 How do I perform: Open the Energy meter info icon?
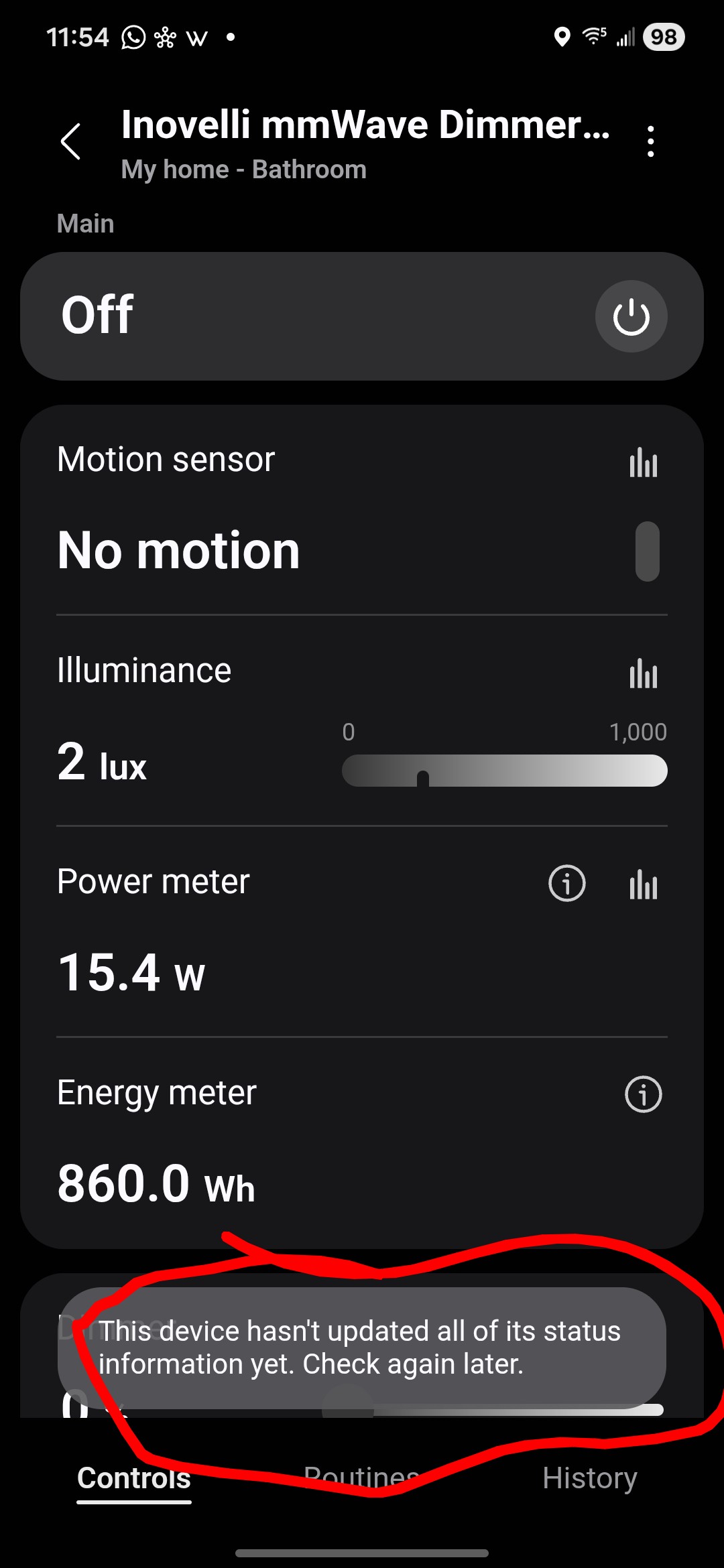click(x=643, y=1094)
